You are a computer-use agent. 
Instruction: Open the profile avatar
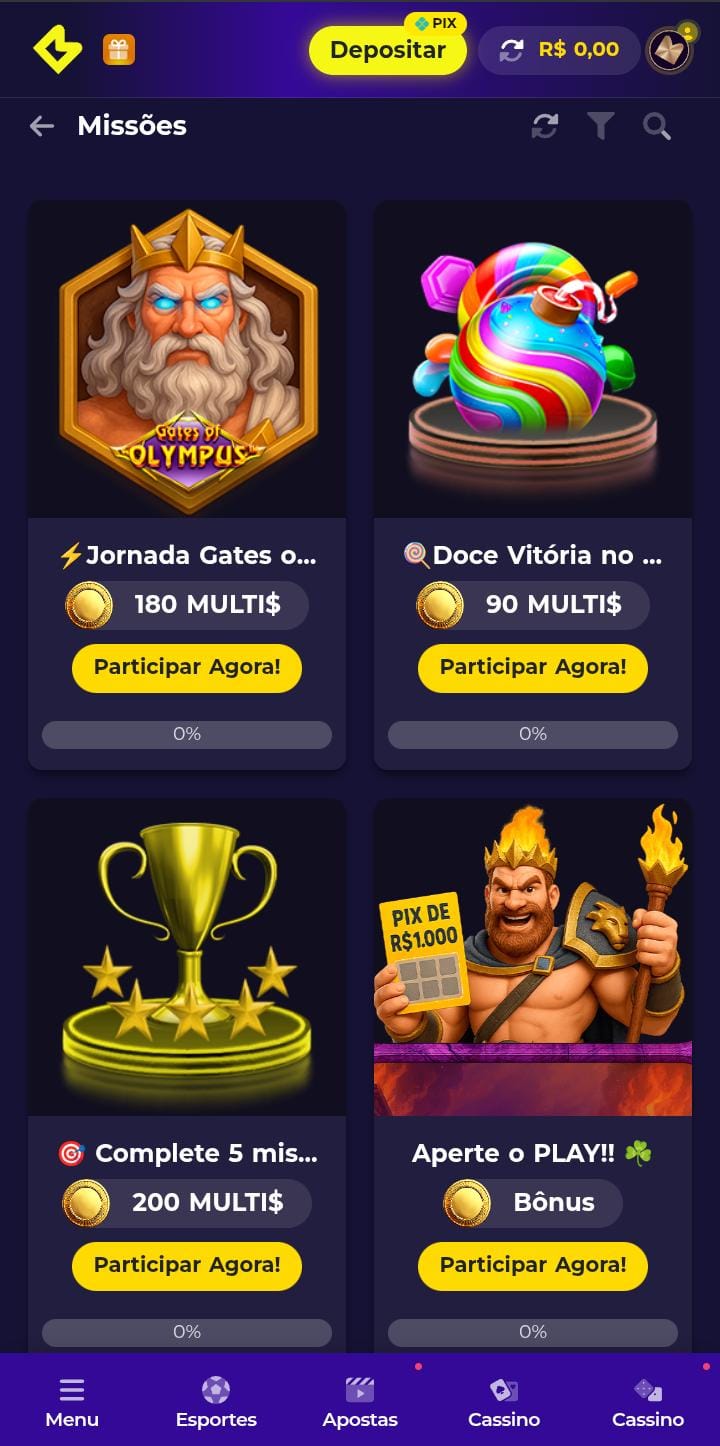click(x=669, y=50)
